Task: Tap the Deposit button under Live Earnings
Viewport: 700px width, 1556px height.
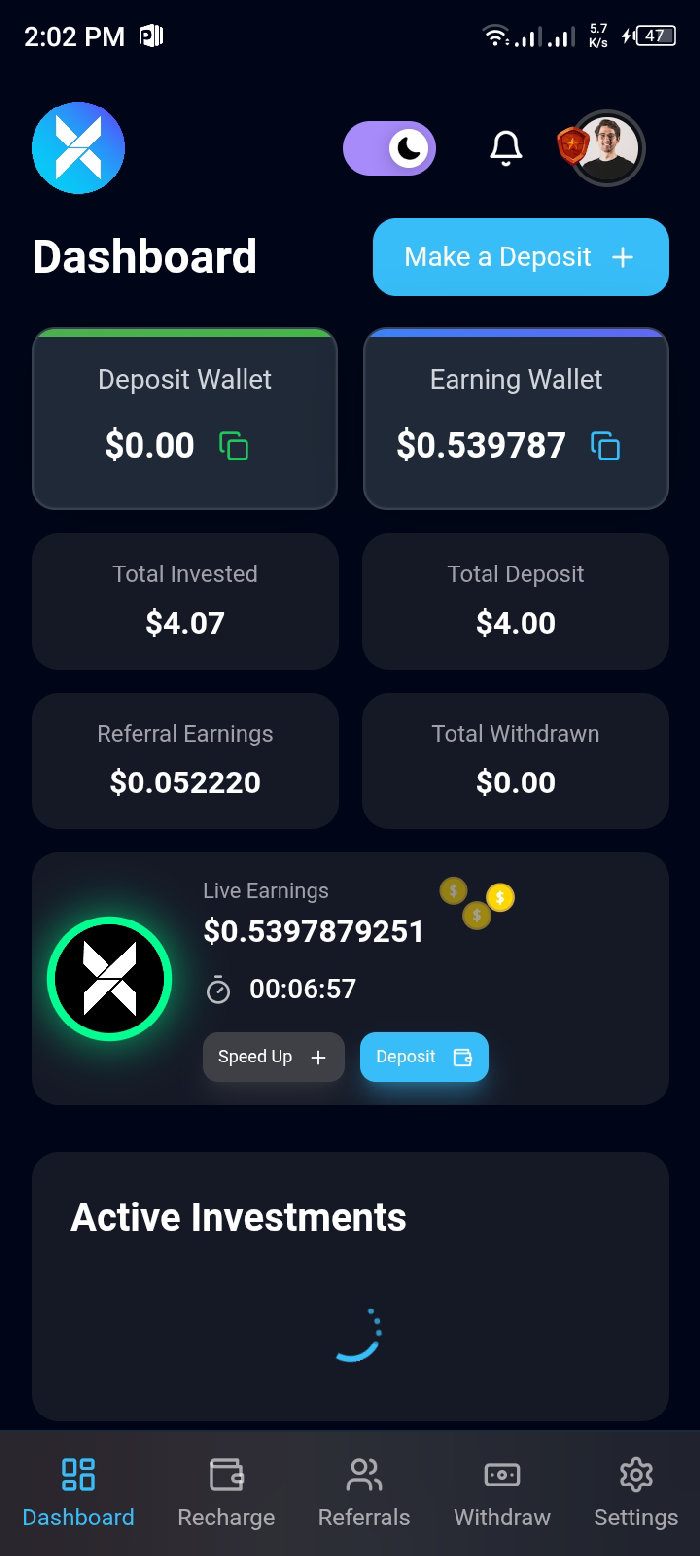Action: tap(424, 1057)
